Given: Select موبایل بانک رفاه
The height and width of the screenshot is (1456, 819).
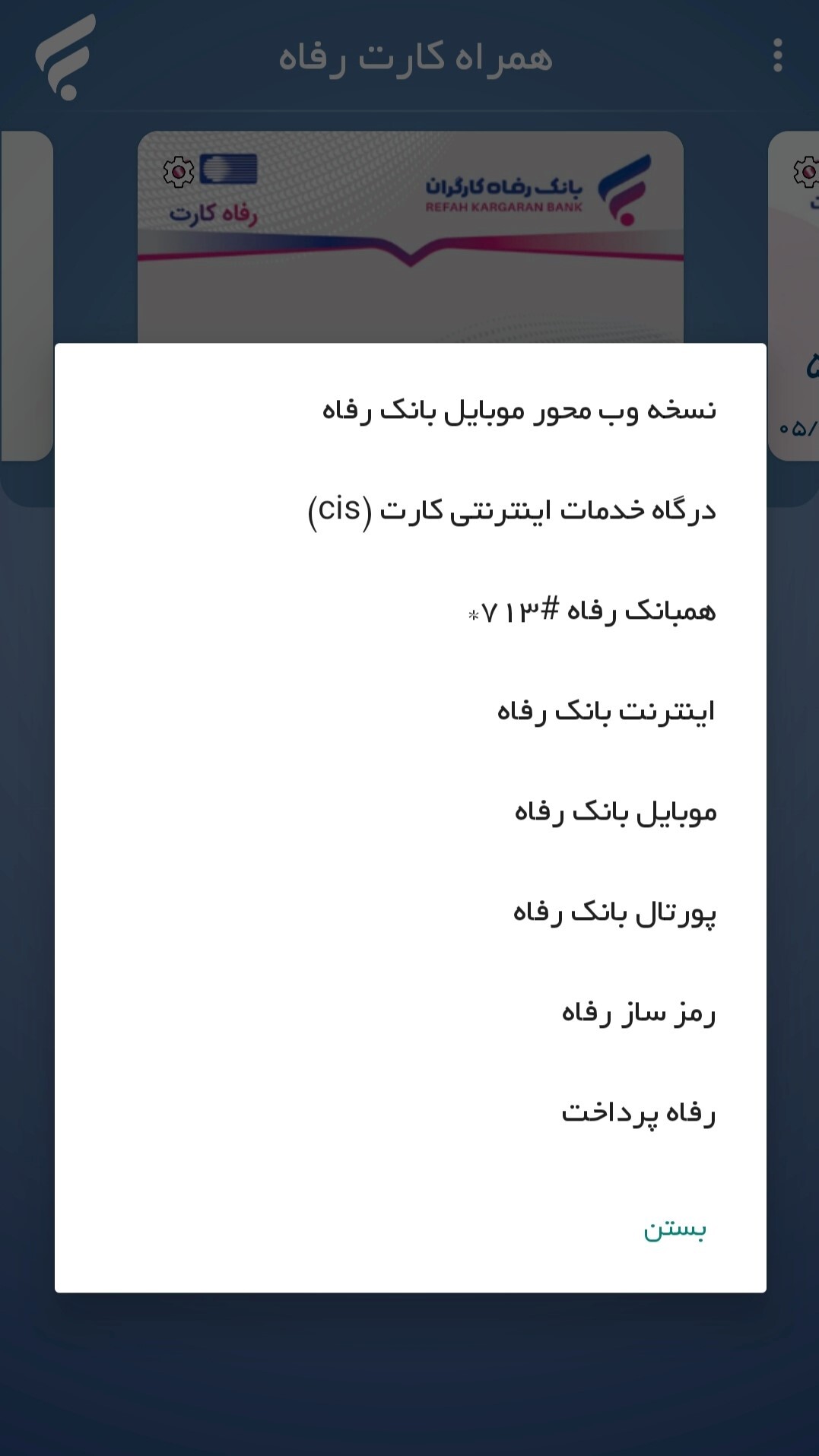Looking at the screenshot, I should (615, 812).
